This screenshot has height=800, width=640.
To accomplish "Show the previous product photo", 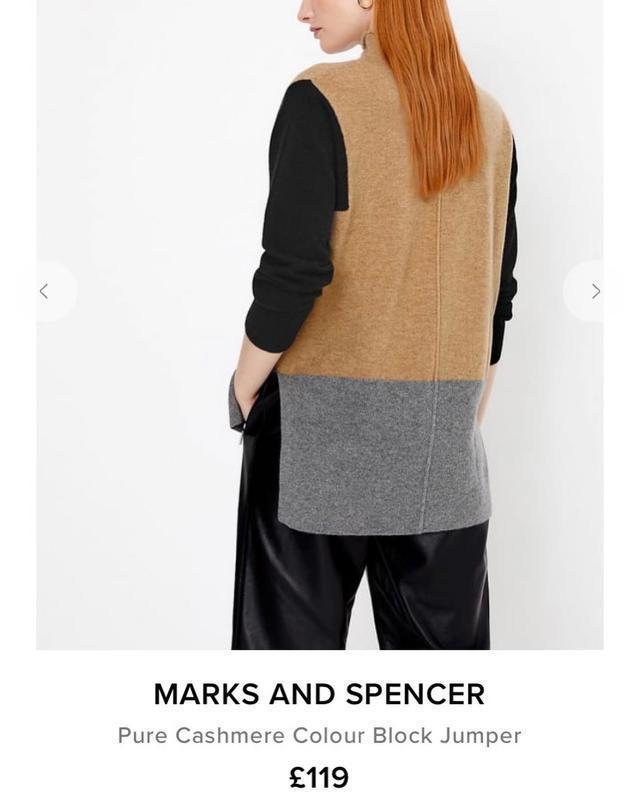I will (x=44, y=291).
